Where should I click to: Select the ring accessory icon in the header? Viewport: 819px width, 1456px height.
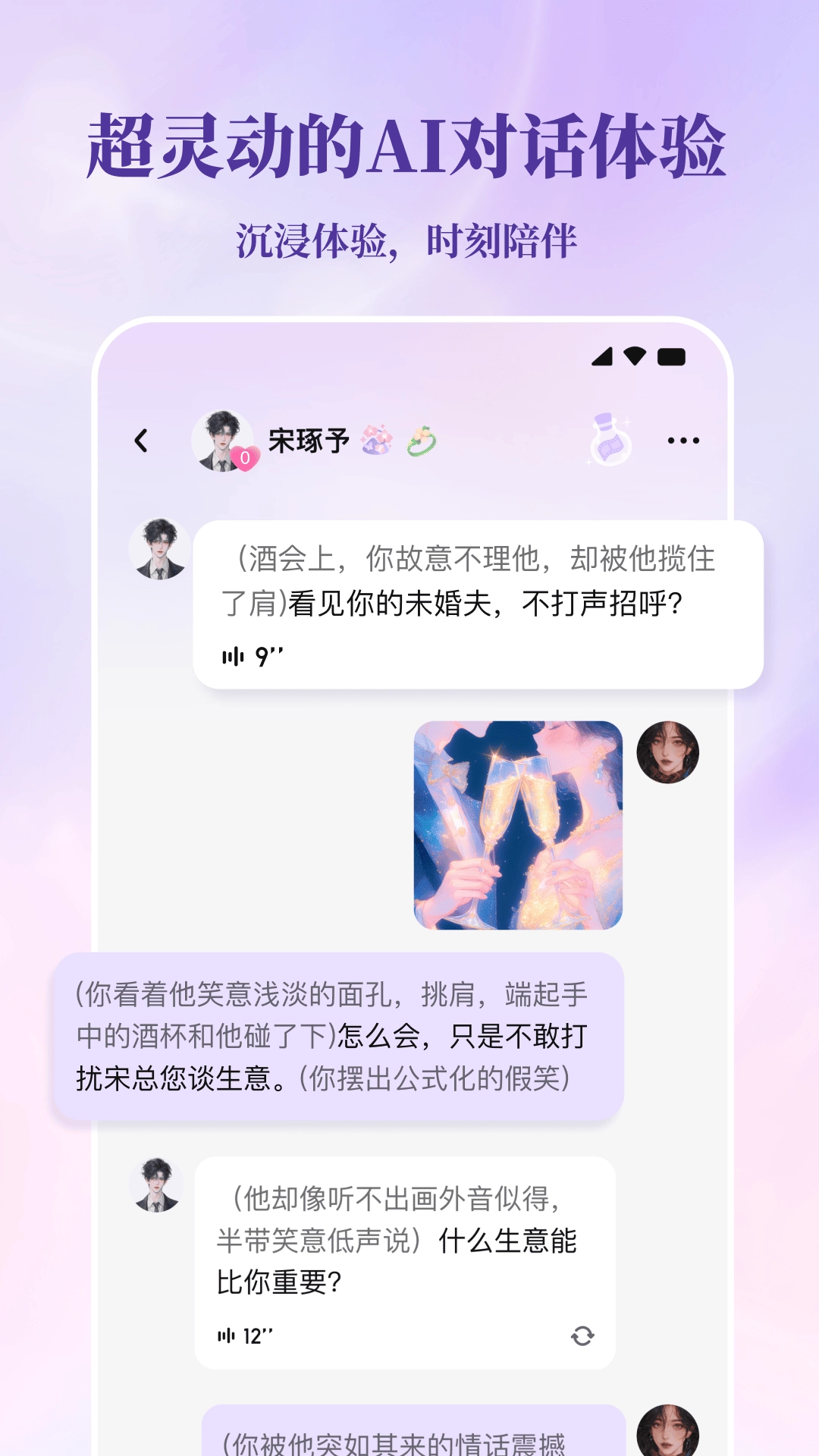click(422, 438)
